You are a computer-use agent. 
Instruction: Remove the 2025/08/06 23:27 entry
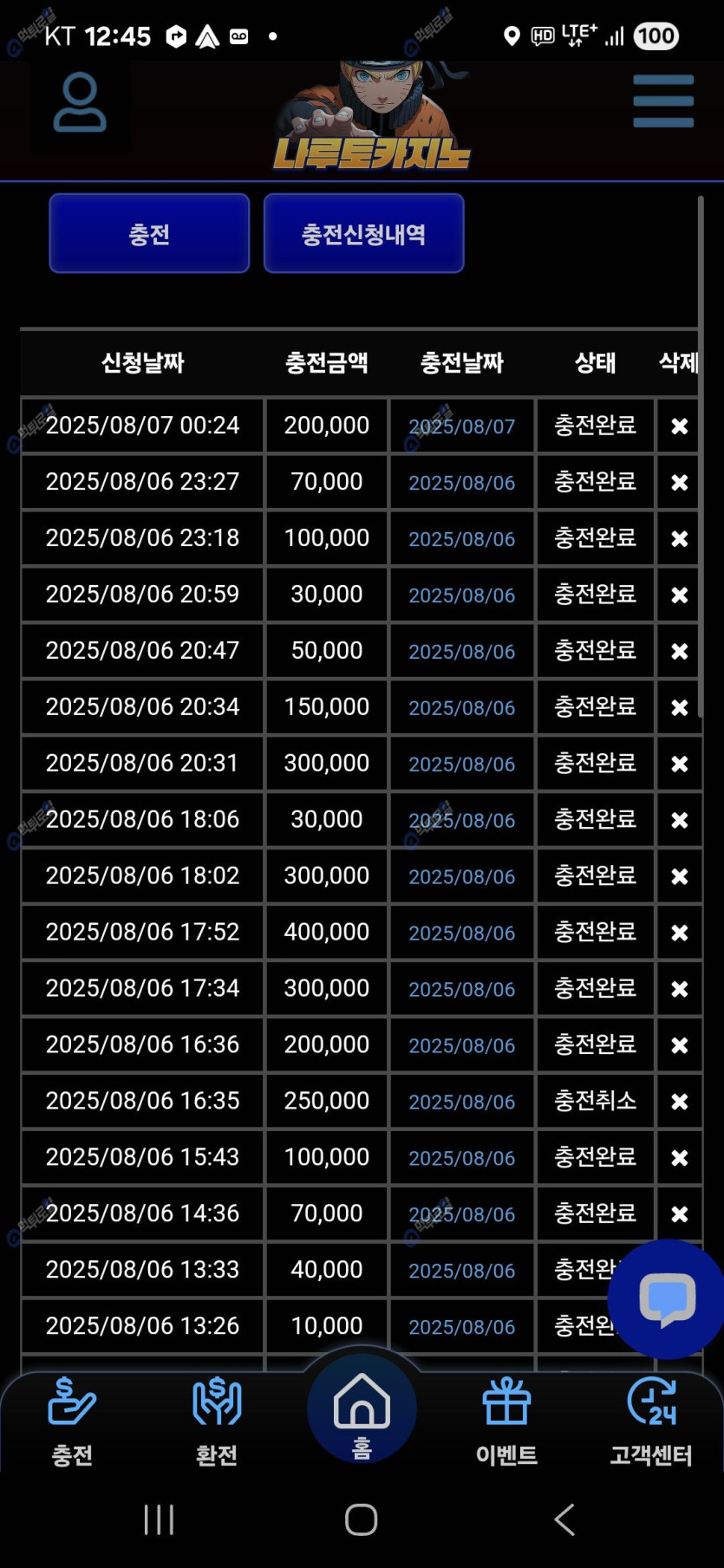pyautogui.click(x=679, y=482)
